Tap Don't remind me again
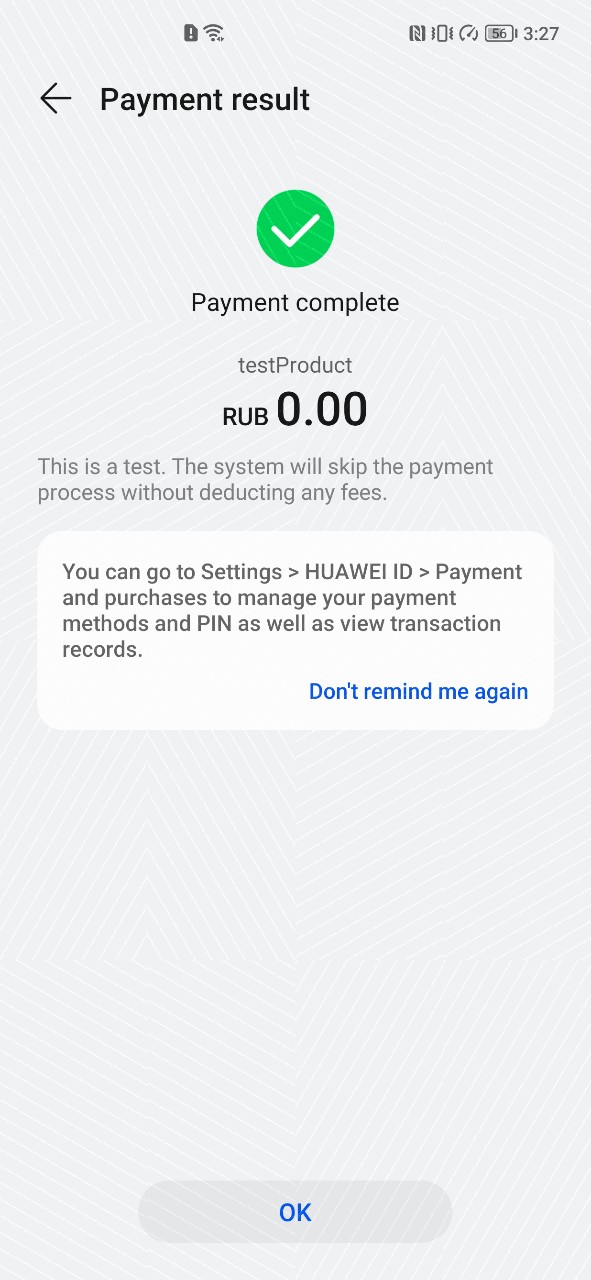591x1280 pixels. tap(418, 691)
